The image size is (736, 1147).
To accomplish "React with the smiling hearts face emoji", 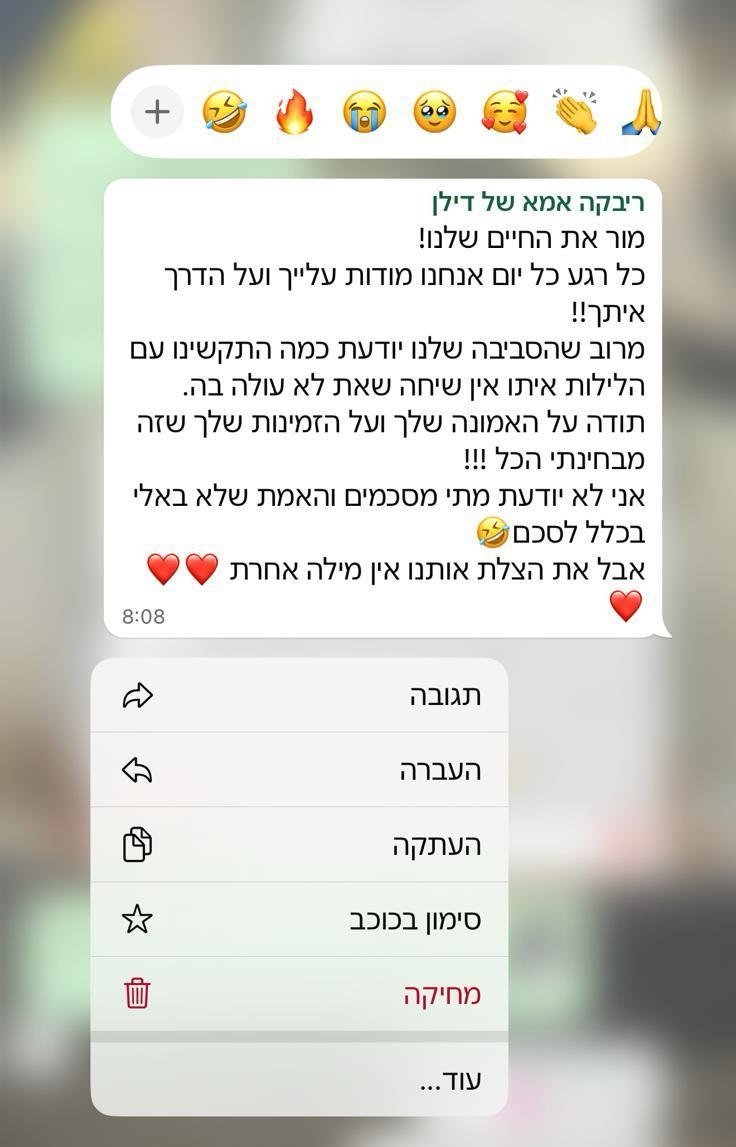I will click(x=504, y=111).
